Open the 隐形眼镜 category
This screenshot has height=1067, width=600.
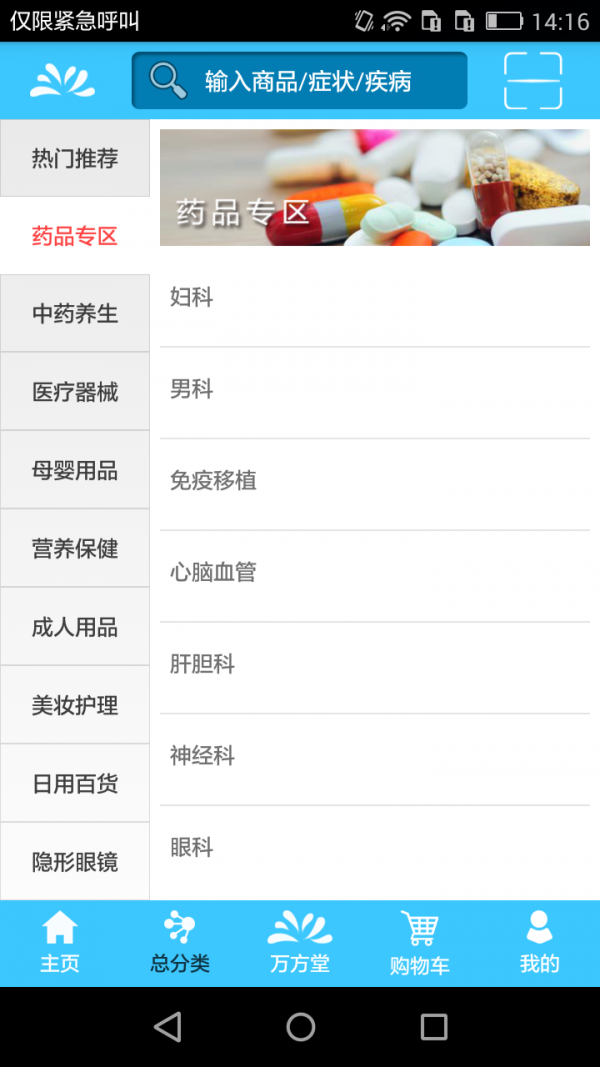75,861
